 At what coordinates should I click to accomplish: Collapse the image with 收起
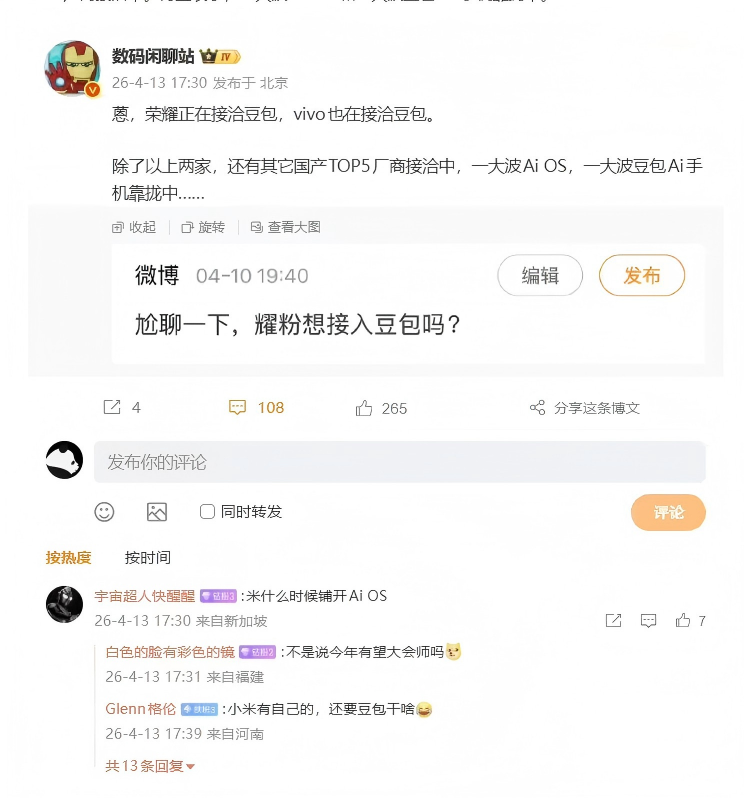click(x=134, y=227)
